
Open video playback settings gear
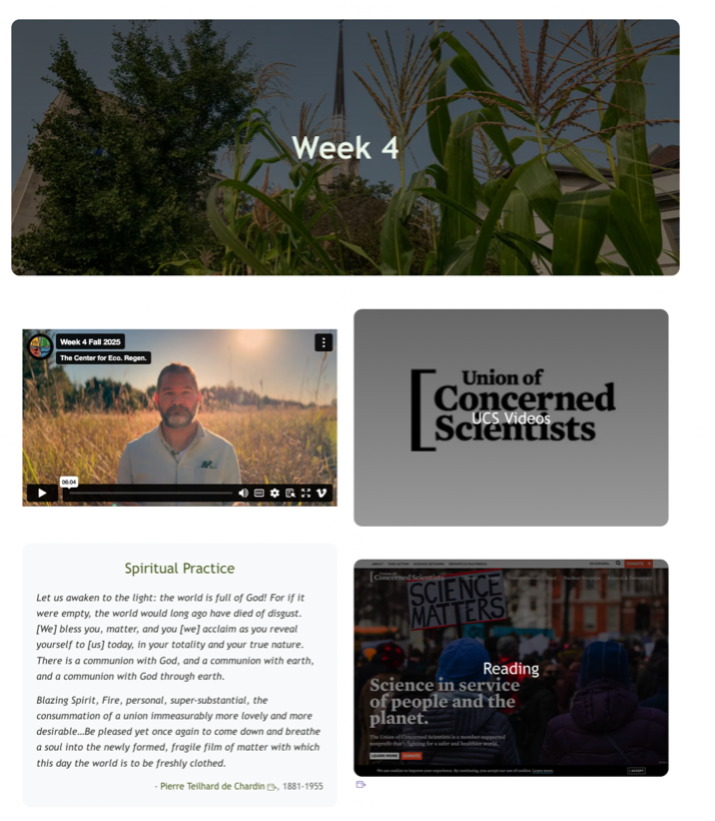pyautogui.click(x=274, y=493)
